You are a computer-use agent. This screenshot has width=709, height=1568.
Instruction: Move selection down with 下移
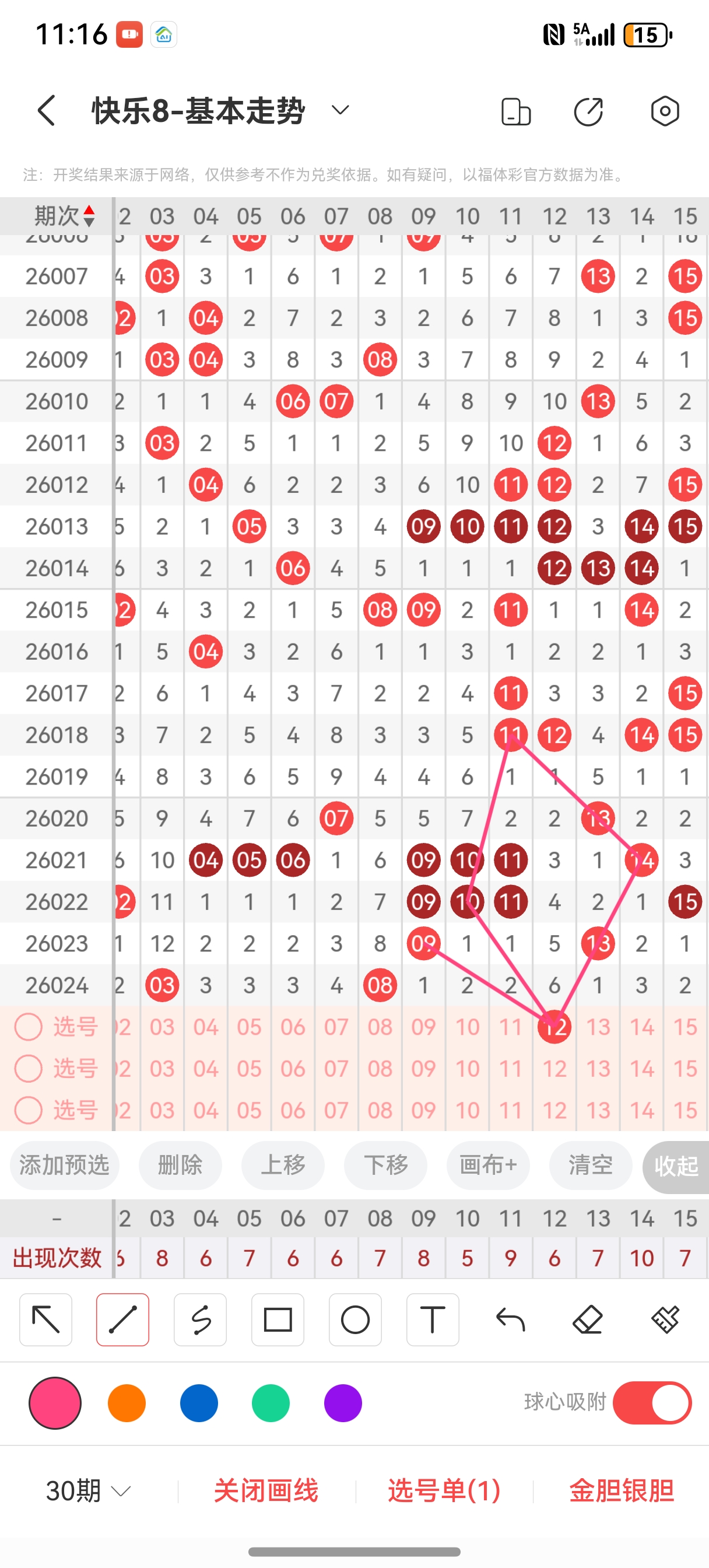pos(386,1165)
